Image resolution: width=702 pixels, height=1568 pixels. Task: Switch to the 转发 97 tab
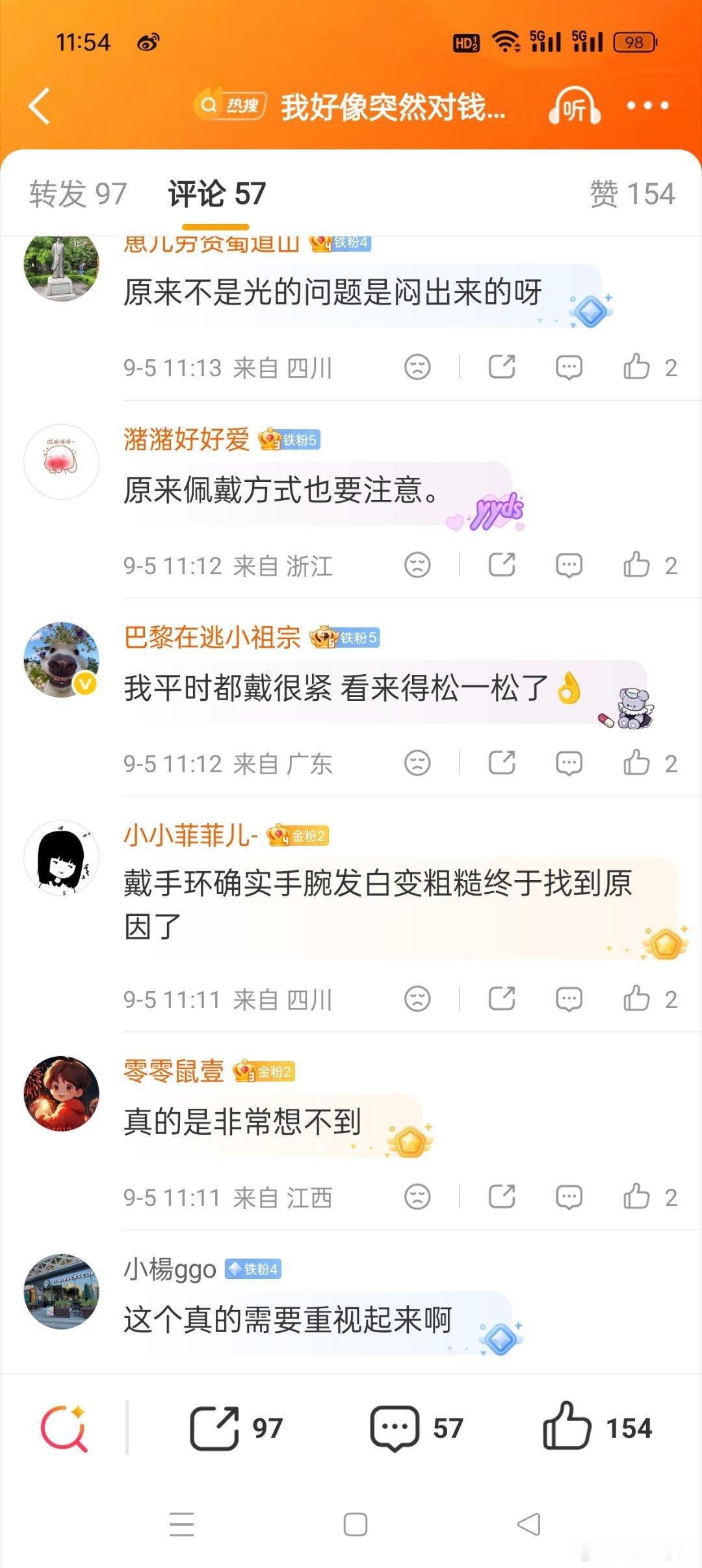(x=78, y=194)
